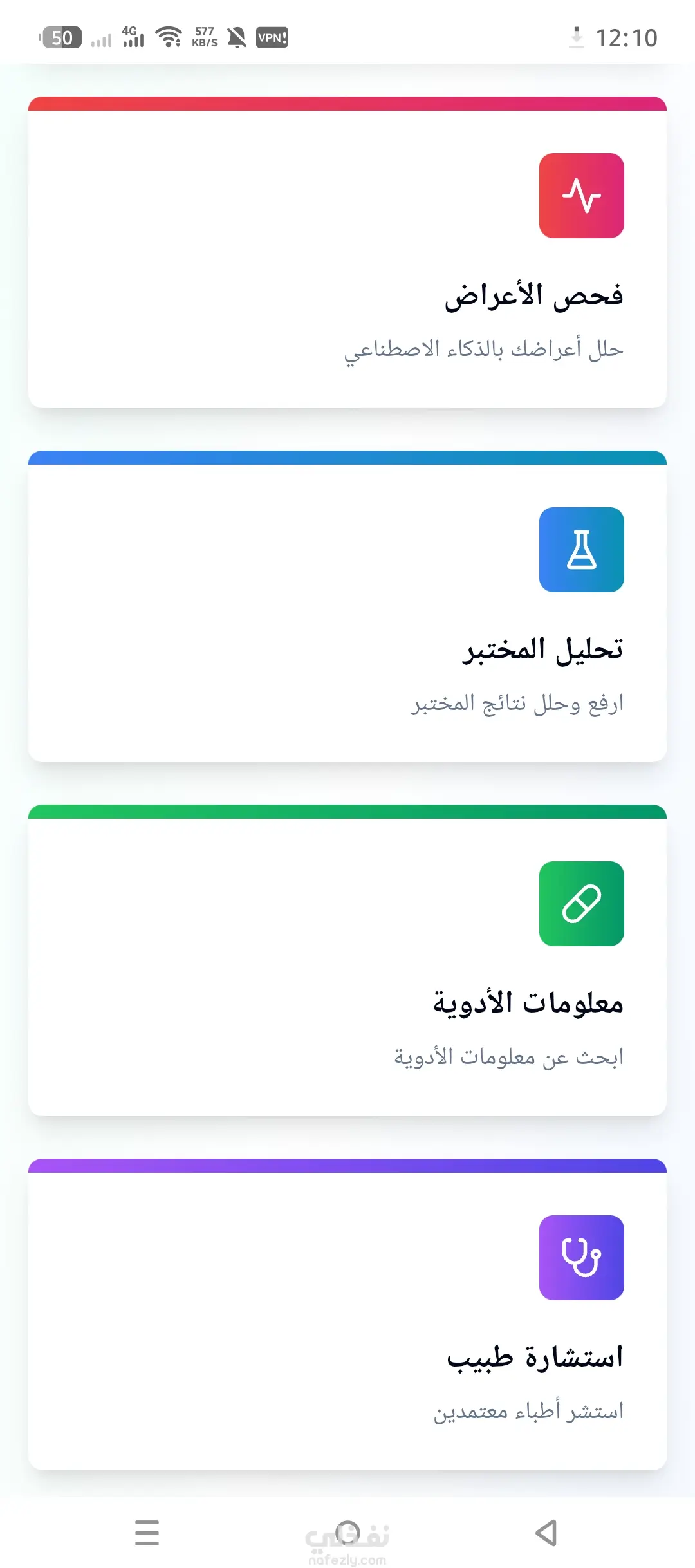The image size is (695, 1568).
Task: Go back using the system back button
Action: (546, 1533)
